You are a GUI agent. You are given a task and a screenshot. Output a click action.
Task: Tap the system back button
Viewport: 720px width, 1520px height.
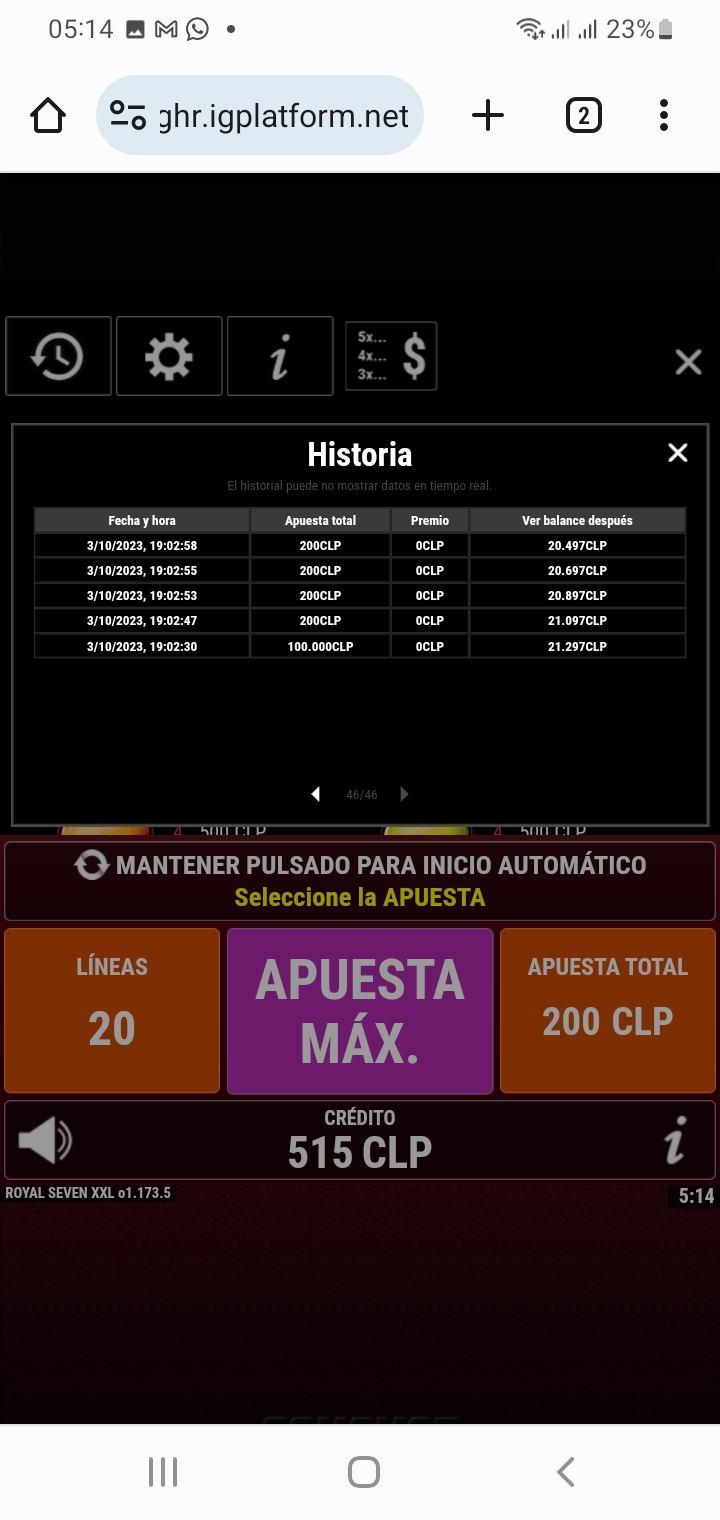click(x=565, y=1471)
